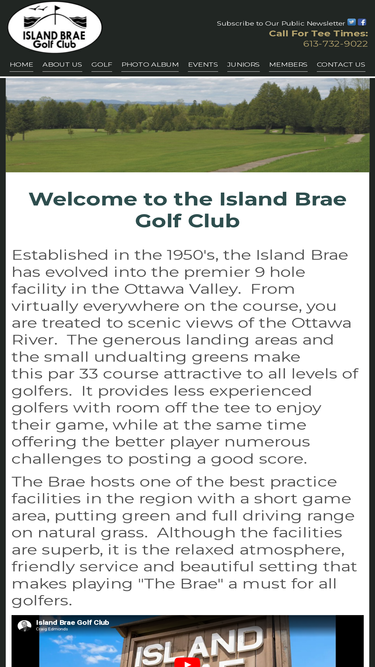This screenshot has width=375, height=667.
Task: Tap Subscribe to Our Public Newsletter link
Action: 281,23
